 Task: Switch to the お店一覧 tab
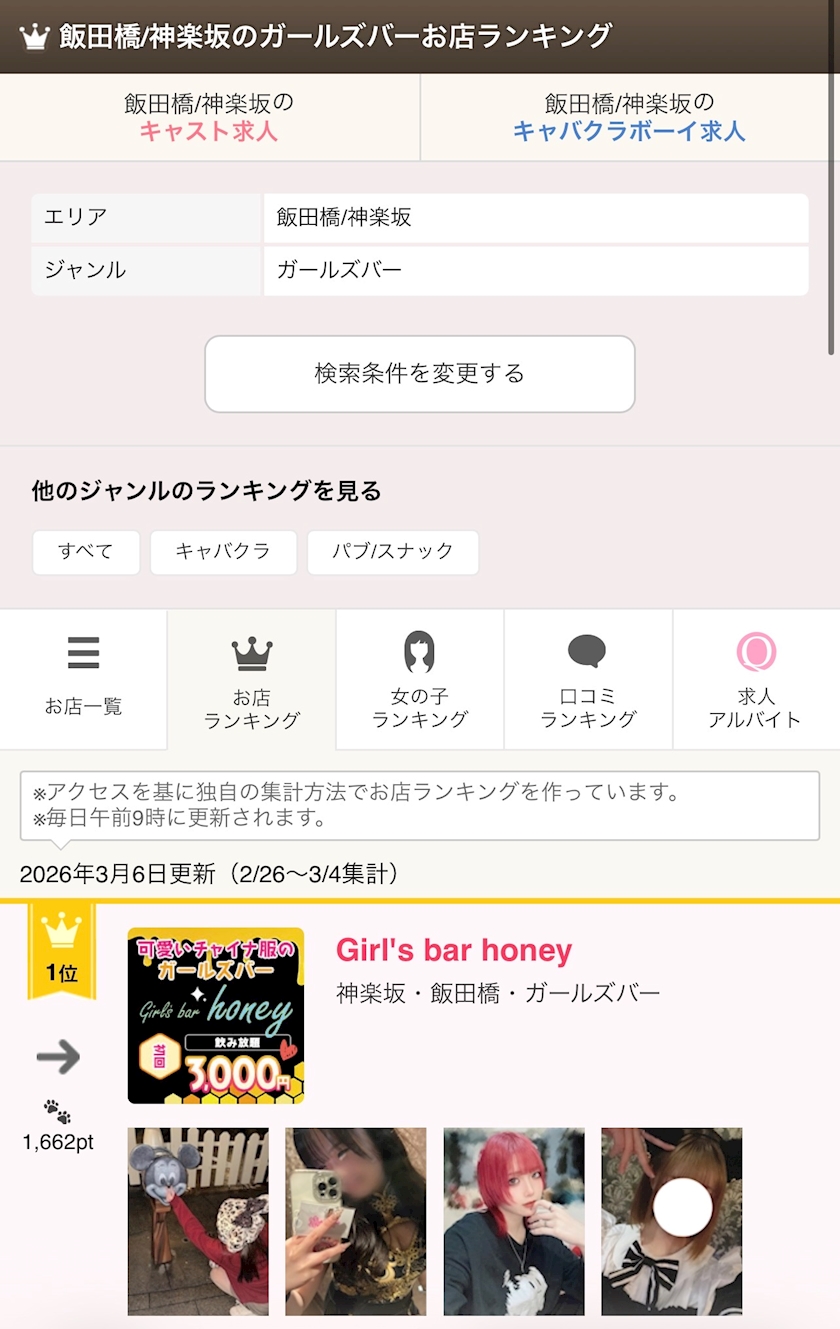coord(83,679)
